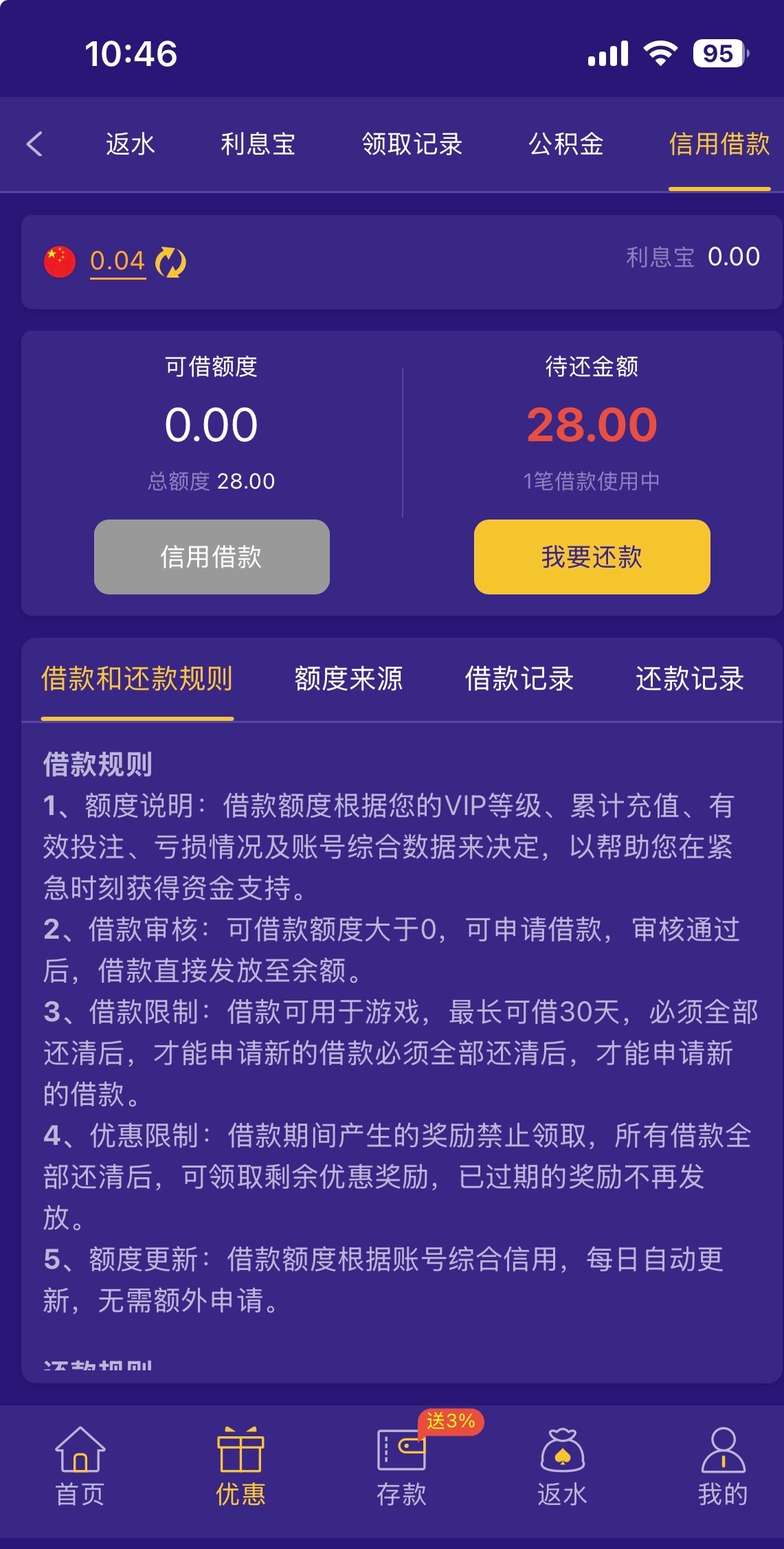The width and height of the screenshot is (784, 1549).
Task: Switch to the 额度来源 tab
Action: (348, 679)
